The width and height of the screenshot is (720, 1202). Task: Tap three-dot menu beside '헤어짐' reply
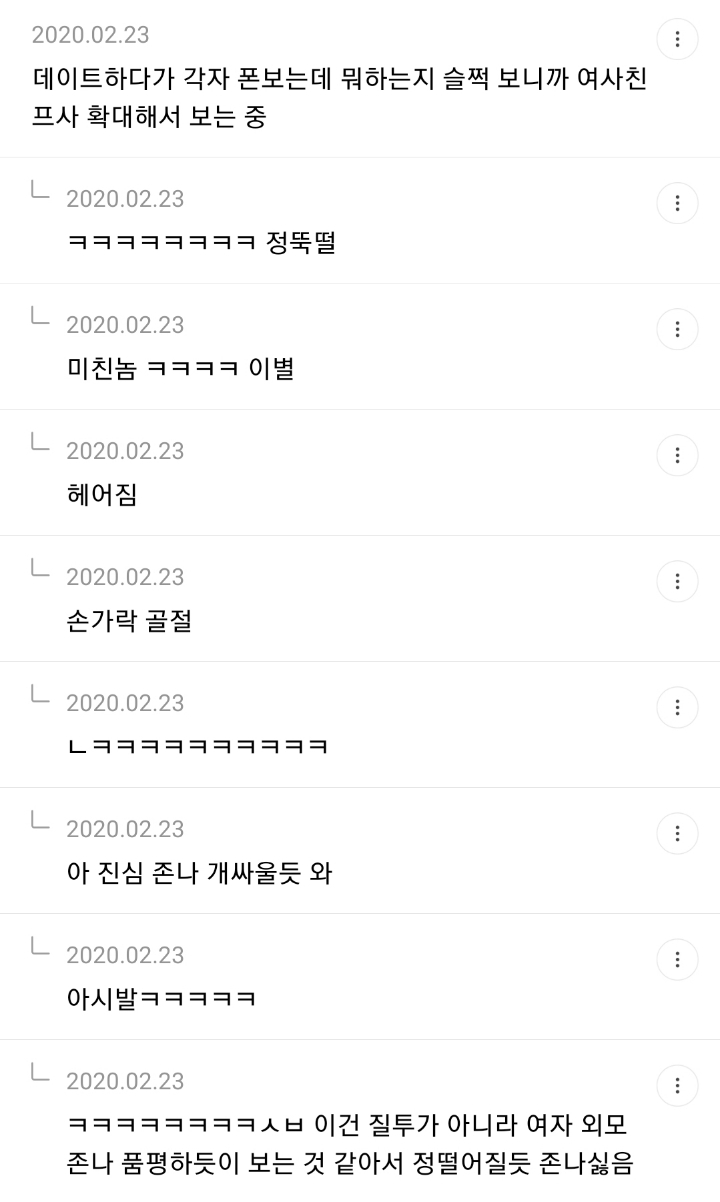pyautogui.click(x=677, y=455)
